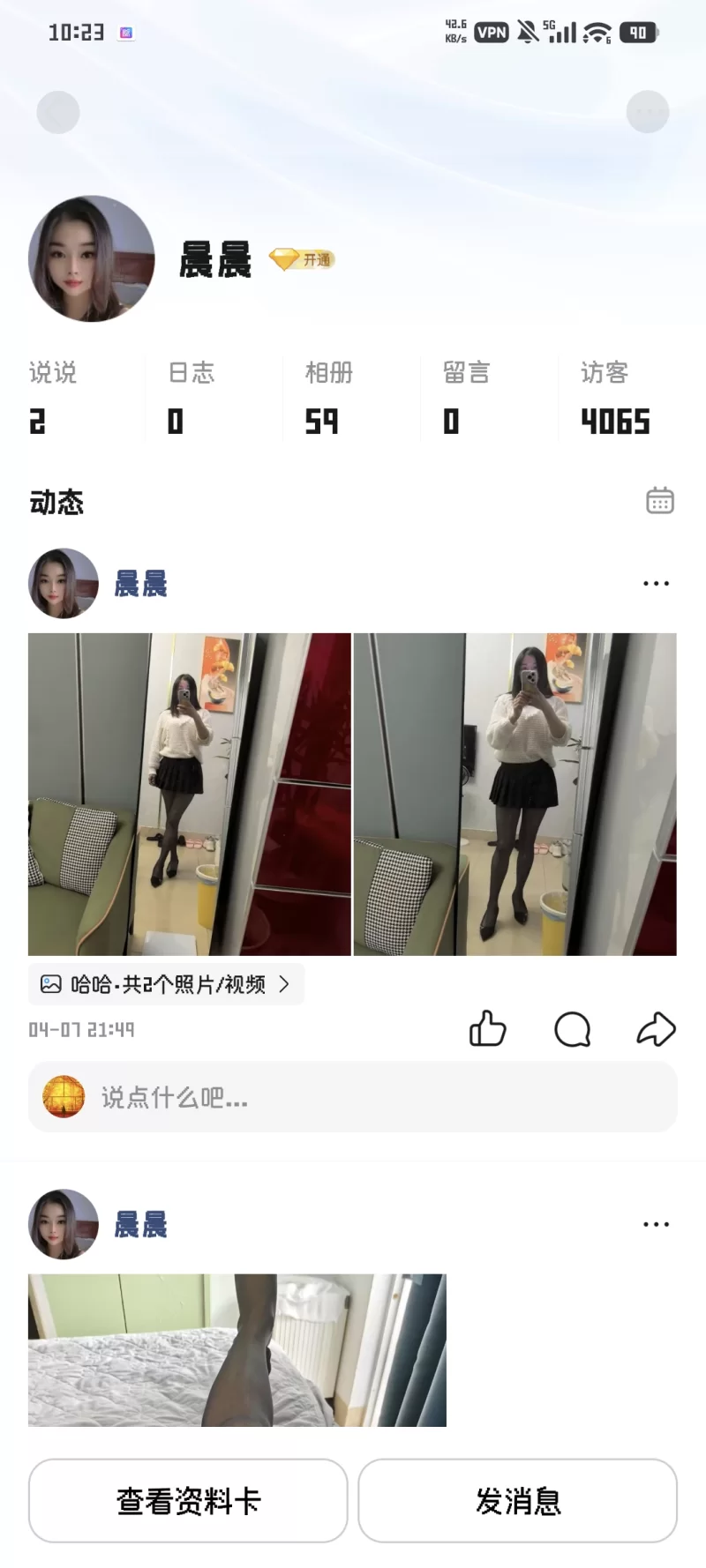Open the second mirror selfie photo
The width and height of the screenshot is (706, 1568).
[514, 794]
